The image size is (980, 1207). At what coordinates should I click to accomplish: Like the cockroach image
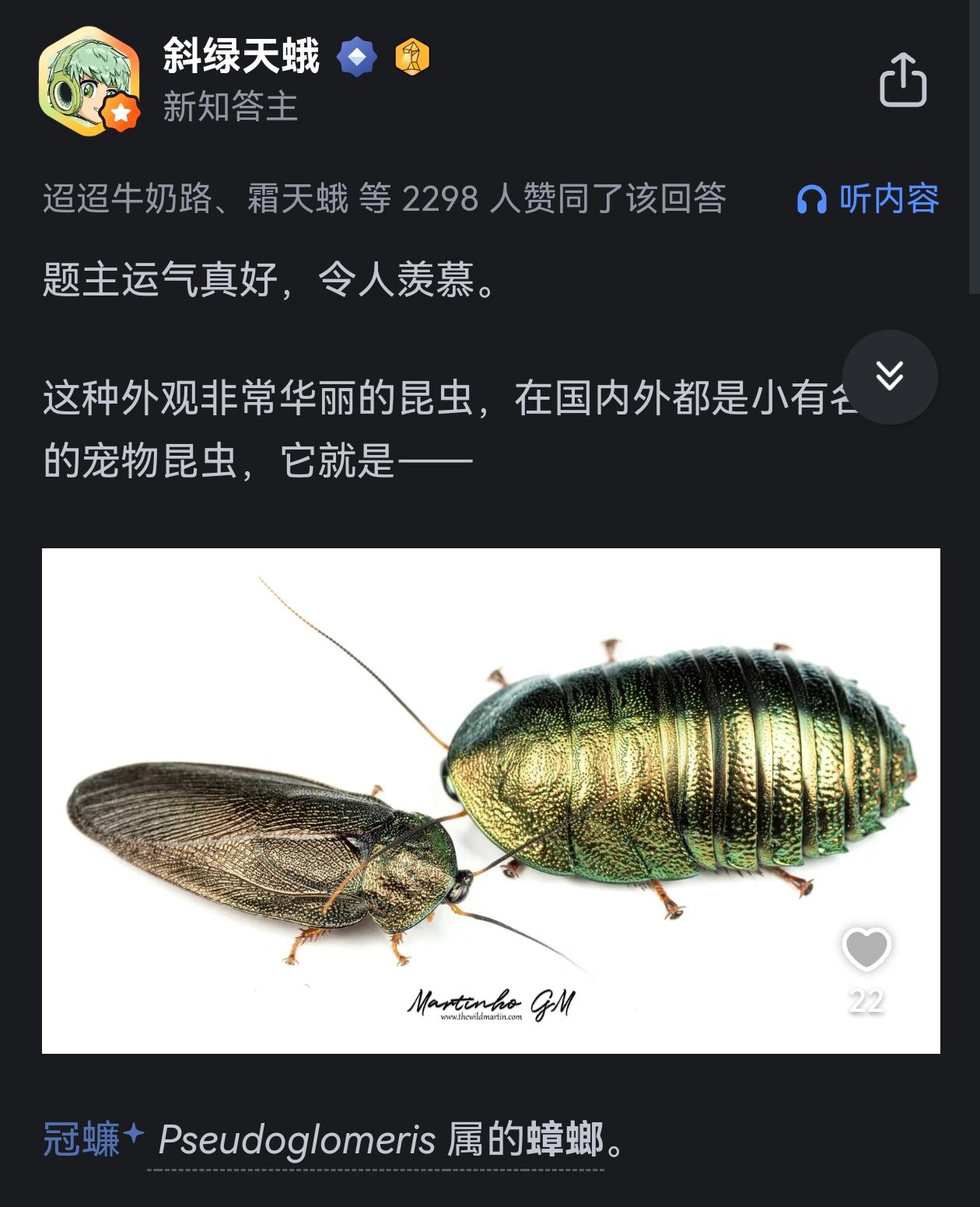tap(866, 950)
